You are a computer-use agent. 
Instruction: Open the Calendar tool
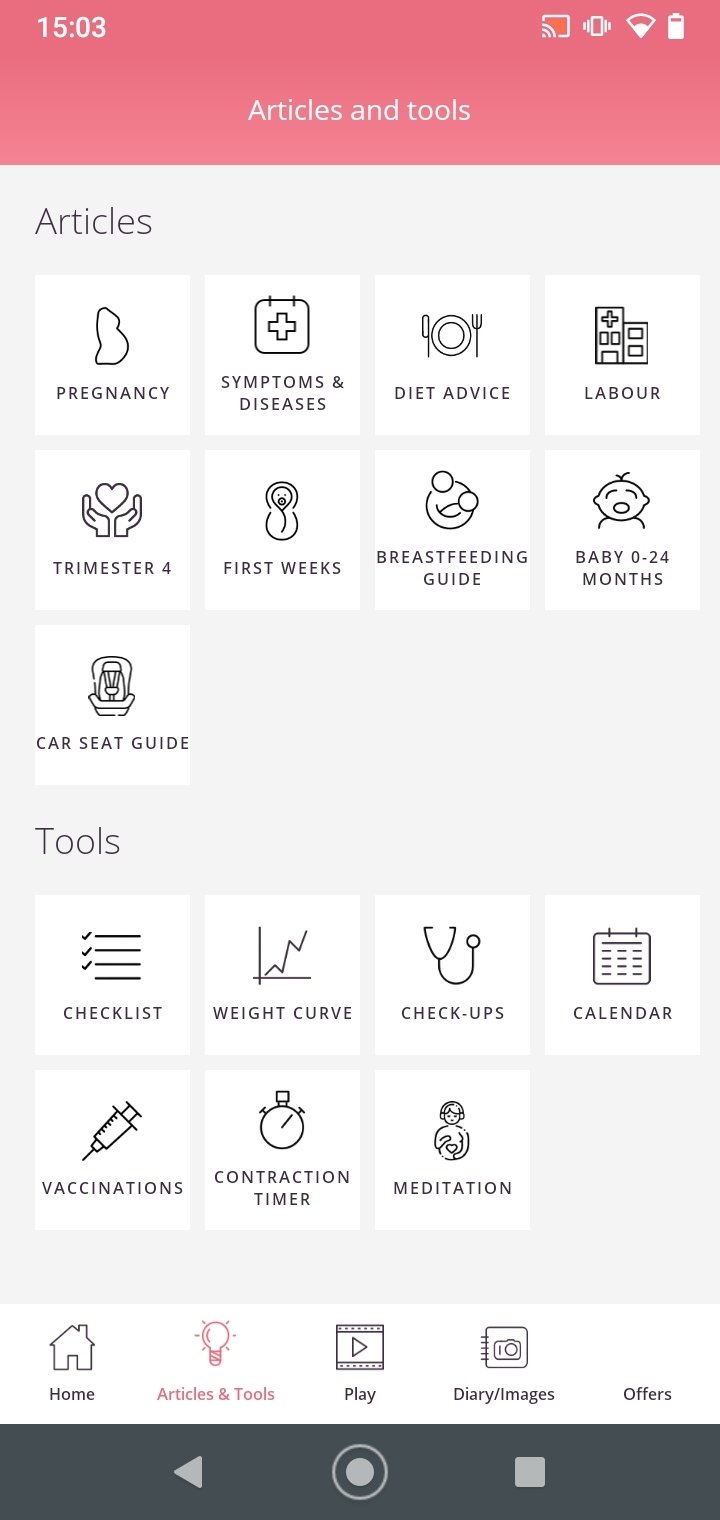coord(622,975)
